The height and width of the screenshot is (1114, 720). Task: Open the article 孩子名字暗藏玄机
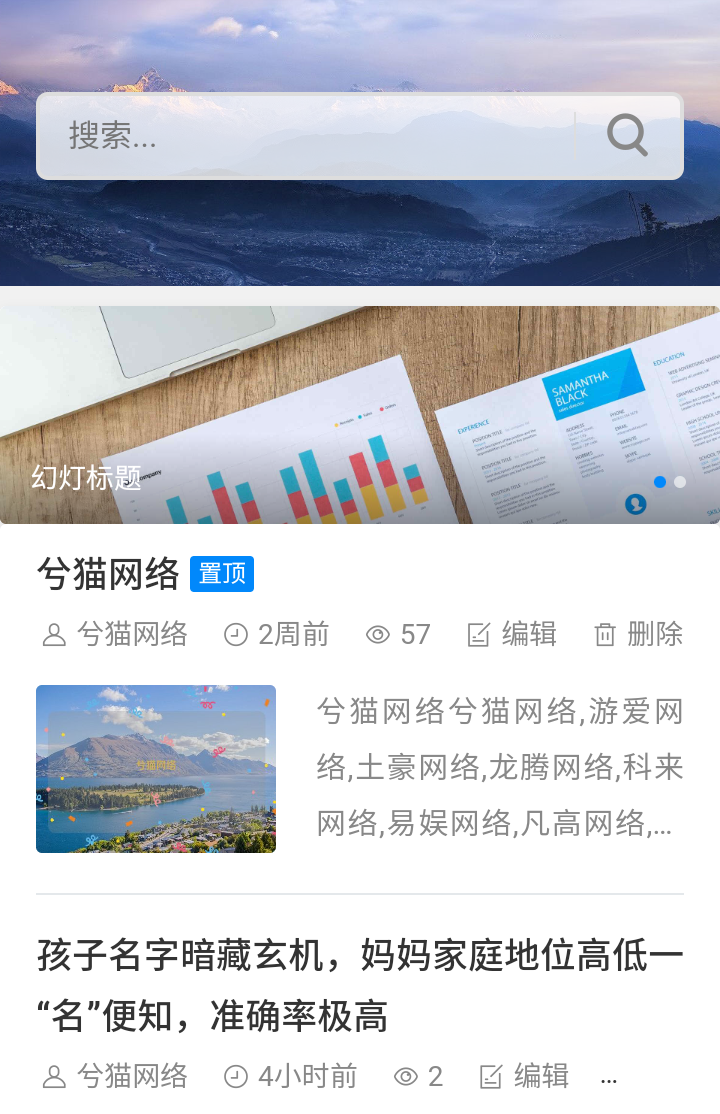coord(360,986)
